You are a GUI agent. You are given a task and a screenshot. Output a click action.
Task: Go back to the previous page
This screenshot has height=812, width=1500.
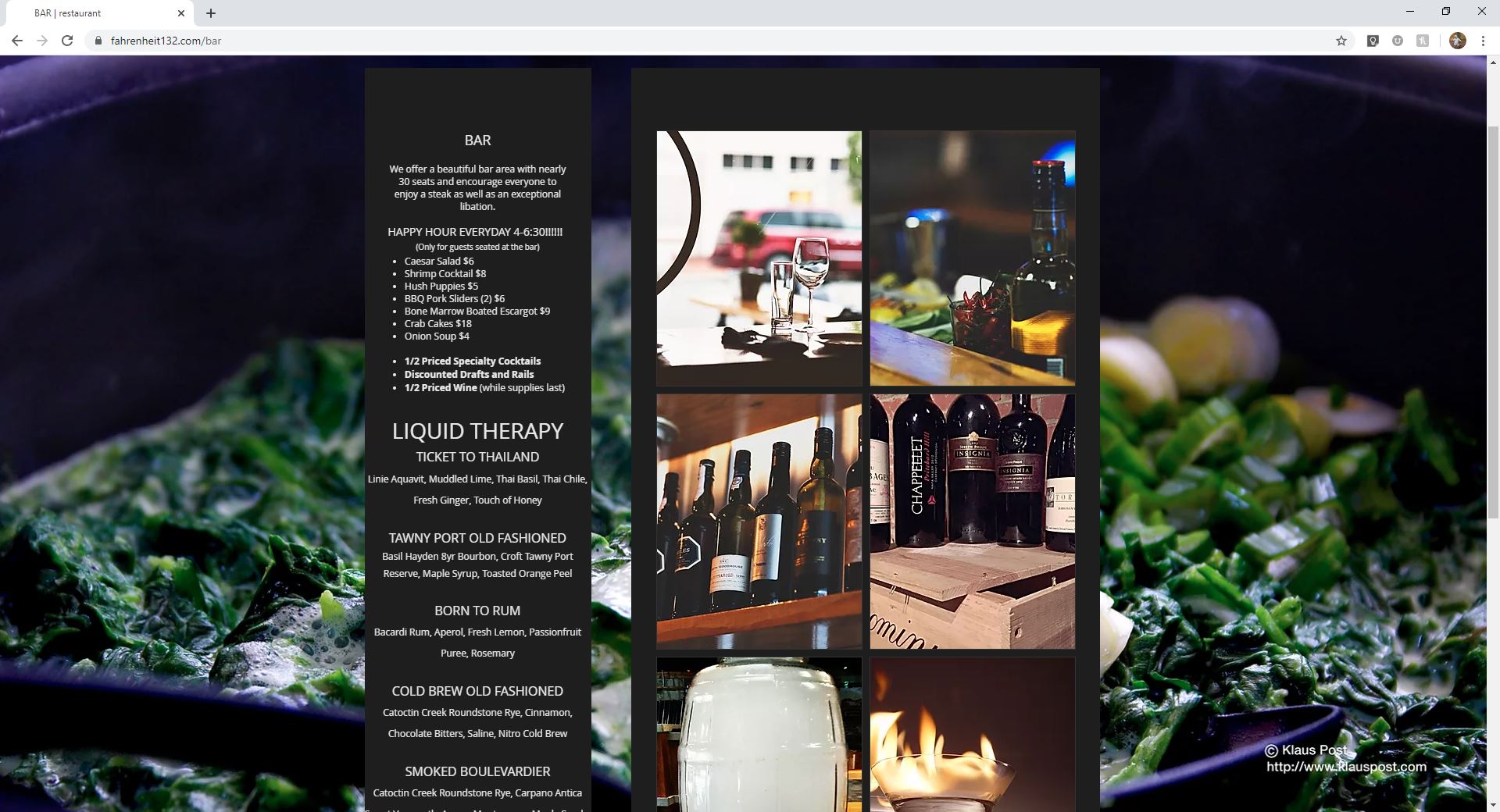(x=17, y=41)
